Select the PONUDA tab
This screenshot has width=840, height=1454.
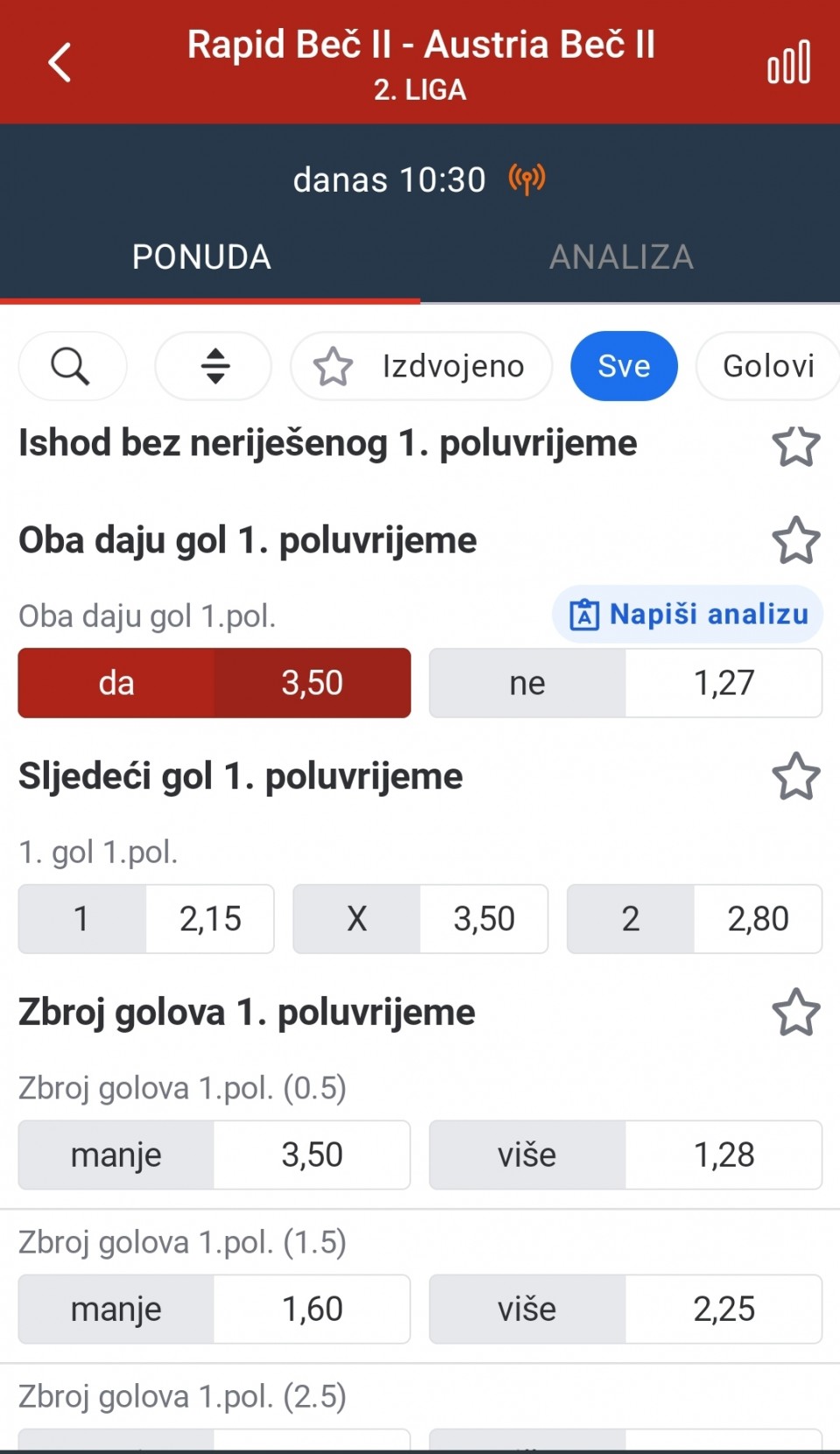point(202,257)
